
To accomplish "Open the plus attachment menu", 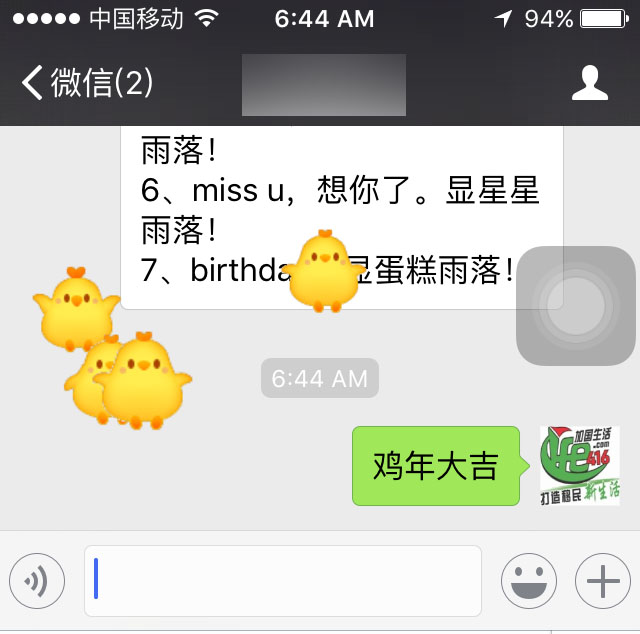I will point(603,581).
